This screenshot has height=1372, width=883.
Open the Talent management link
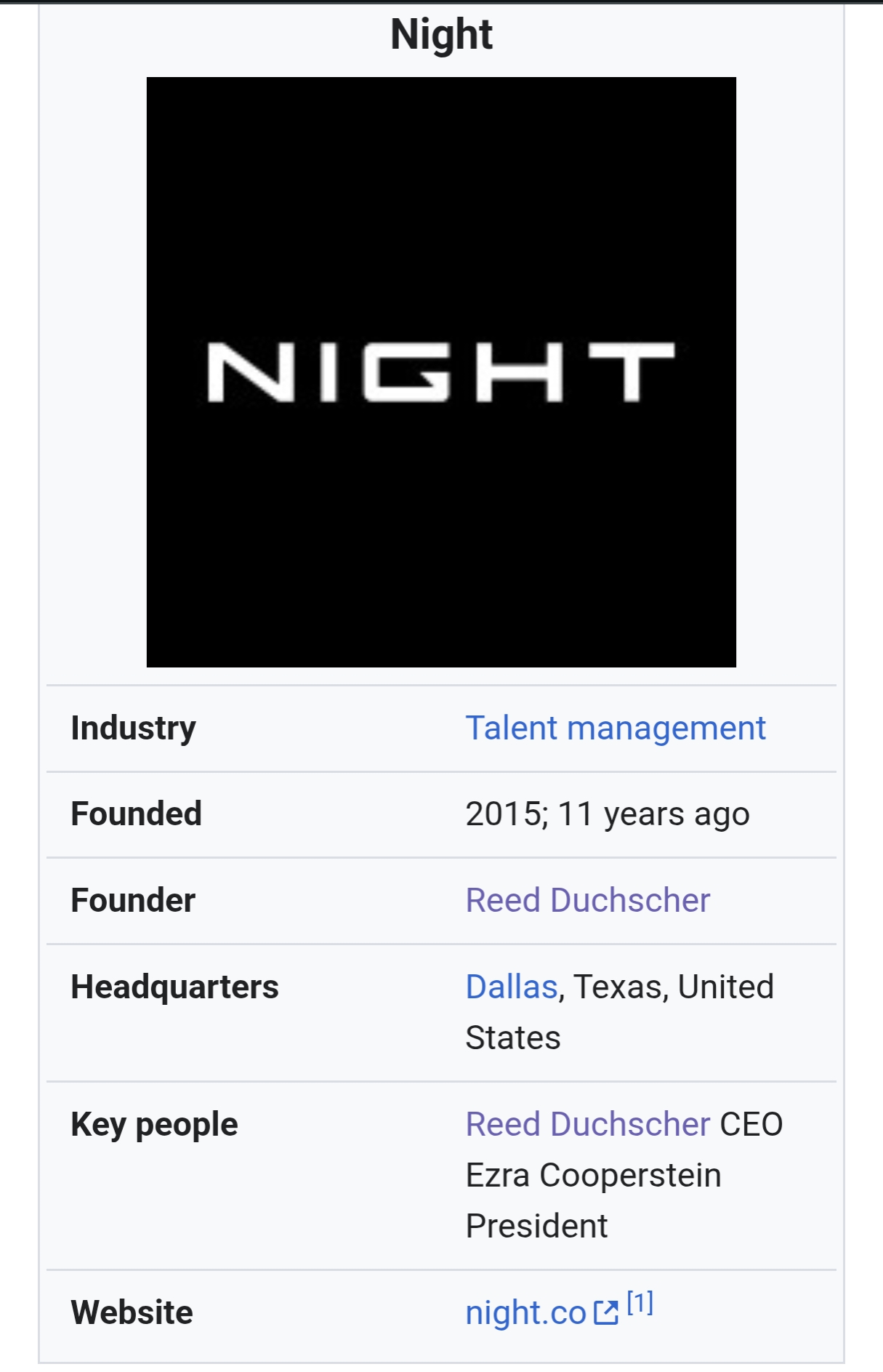616,728
